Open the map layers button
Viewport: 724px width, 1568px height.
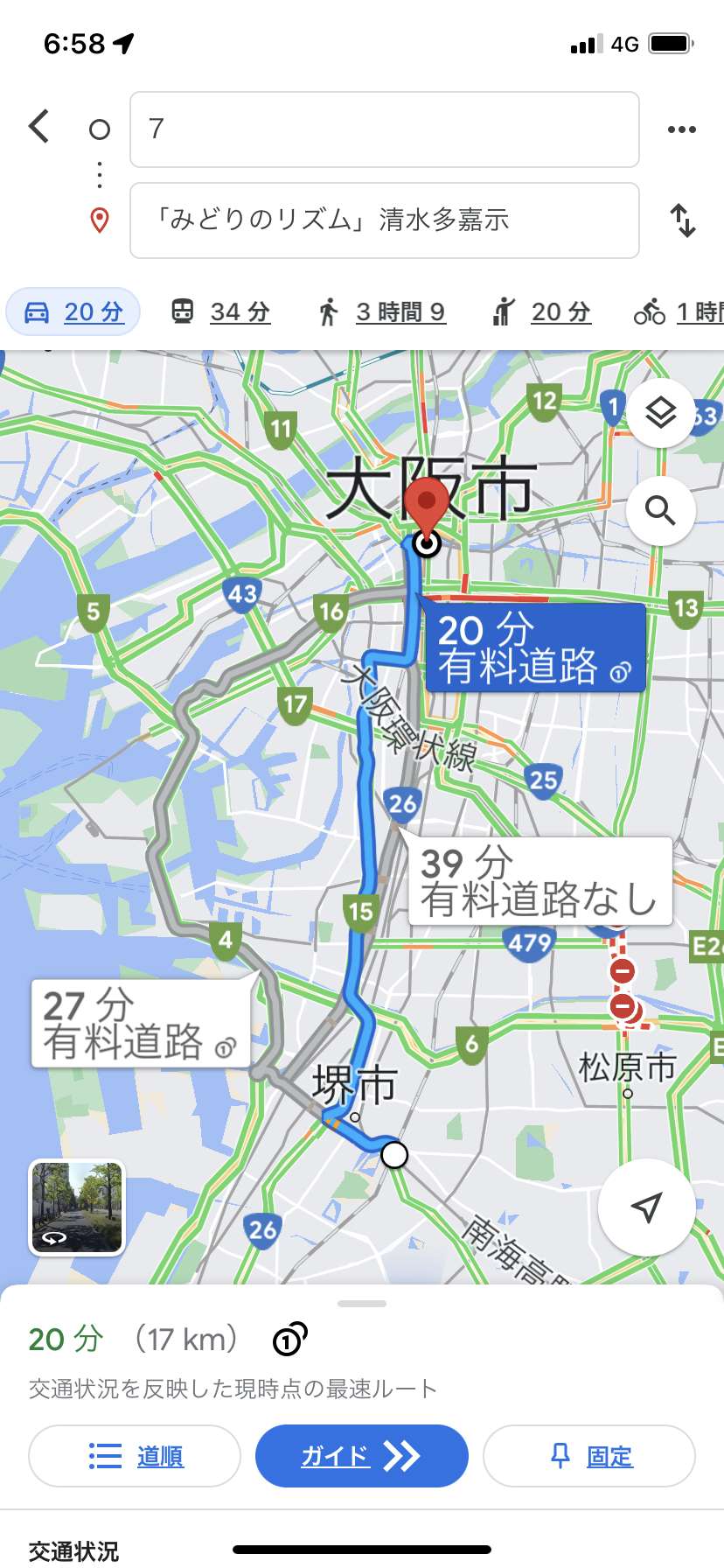[661, 413]
